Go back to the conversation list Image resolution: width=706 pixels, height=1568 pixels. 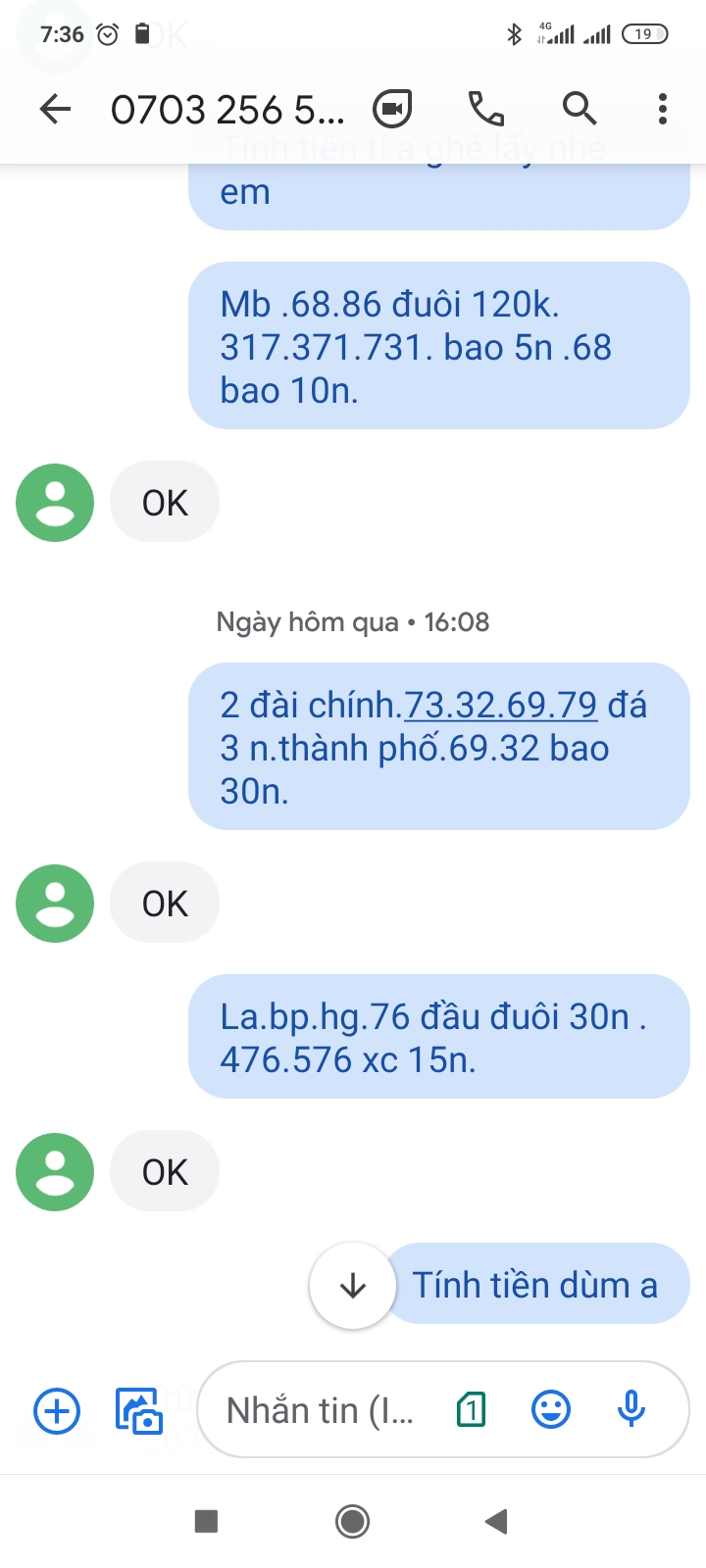click(56, 109)
